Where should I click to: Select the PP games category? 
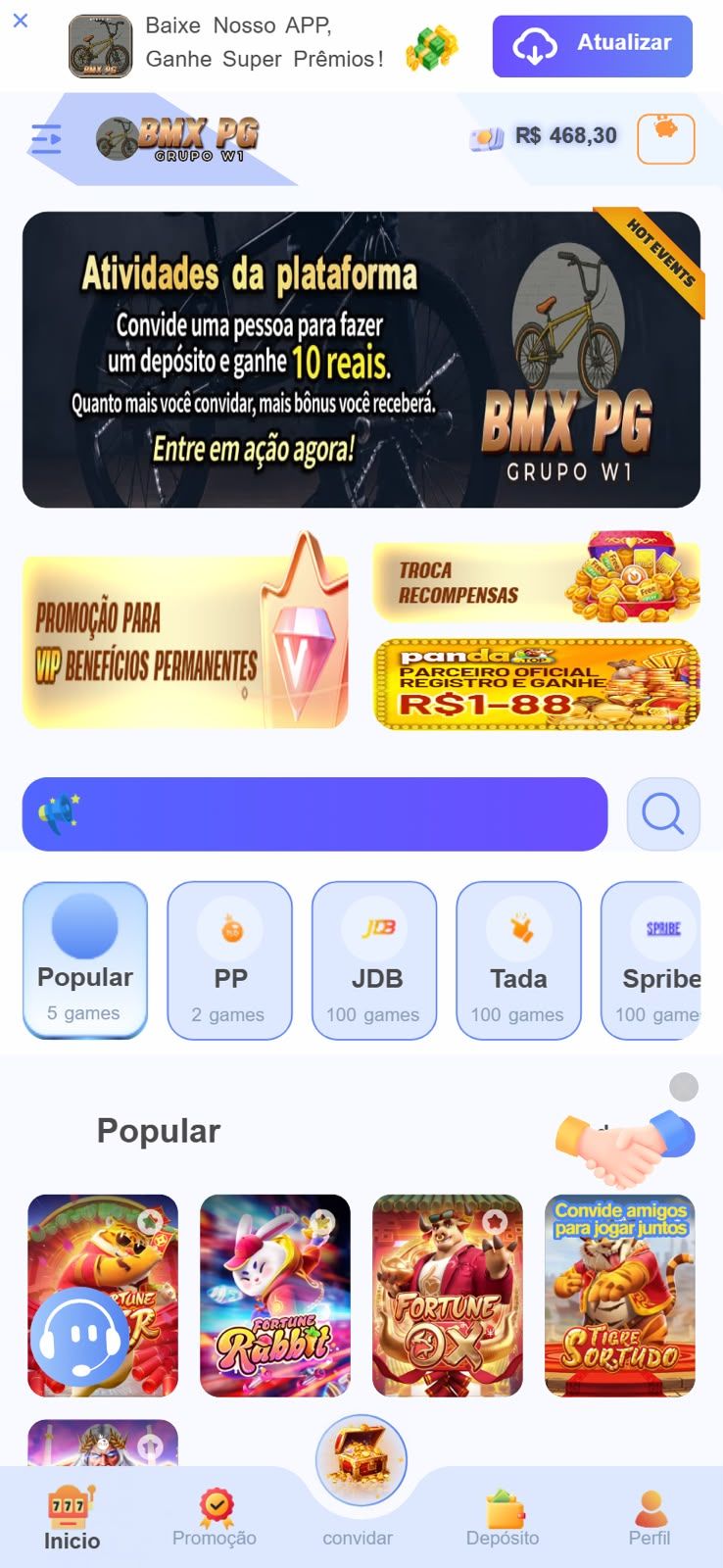pyautogui.click(x=230, y=960)
